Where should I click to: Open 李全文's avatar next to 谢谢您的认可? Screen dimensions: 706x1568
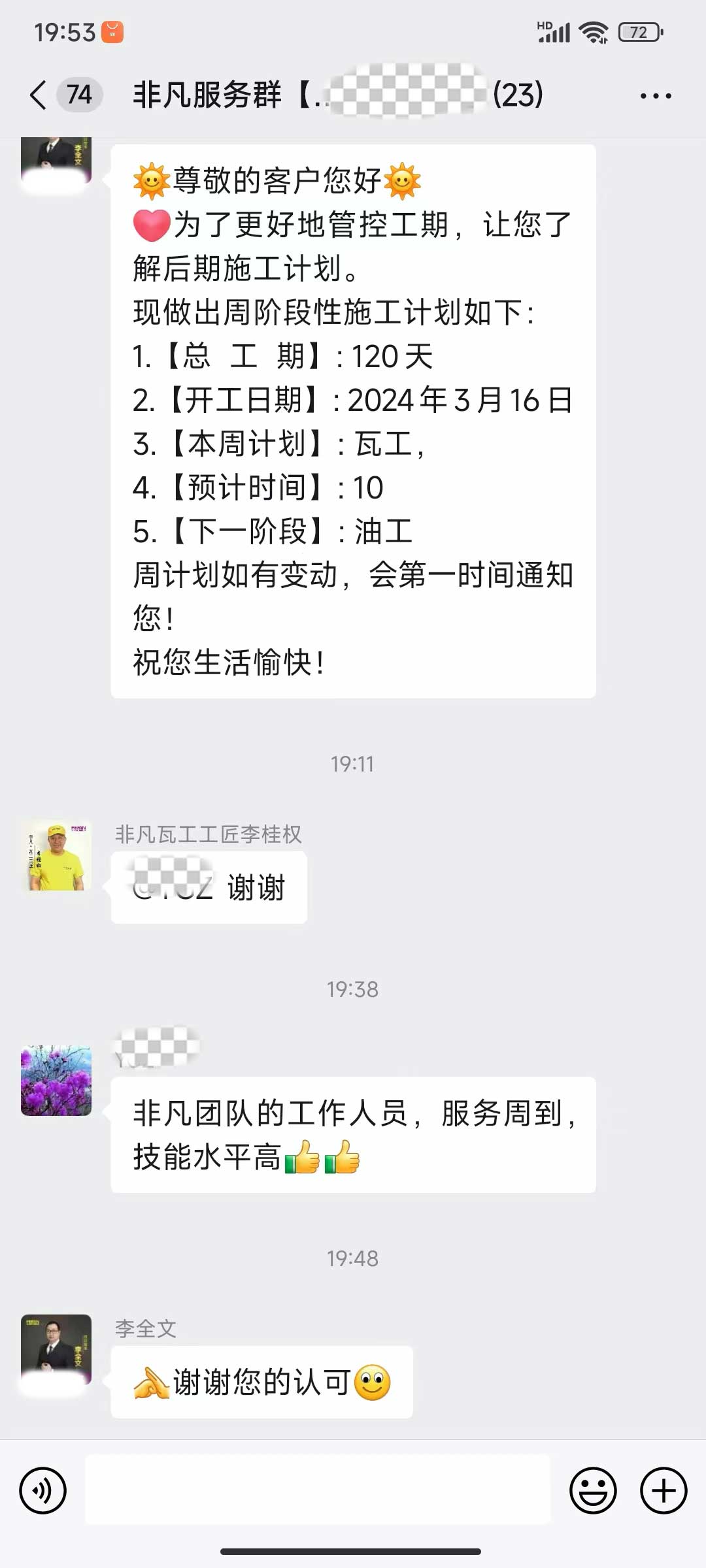tap(56, 1350)
